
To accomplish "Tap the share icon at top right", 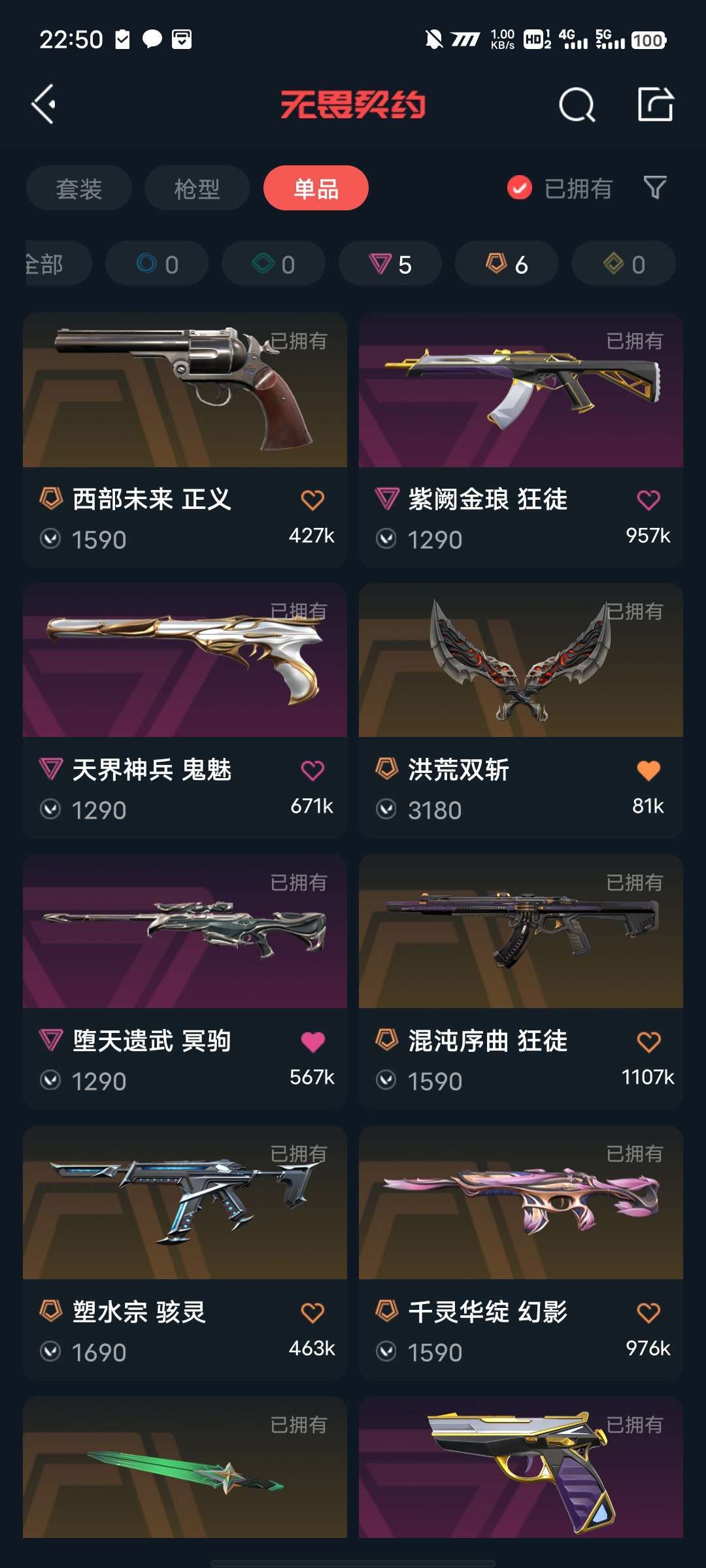I will pos(656,104).
